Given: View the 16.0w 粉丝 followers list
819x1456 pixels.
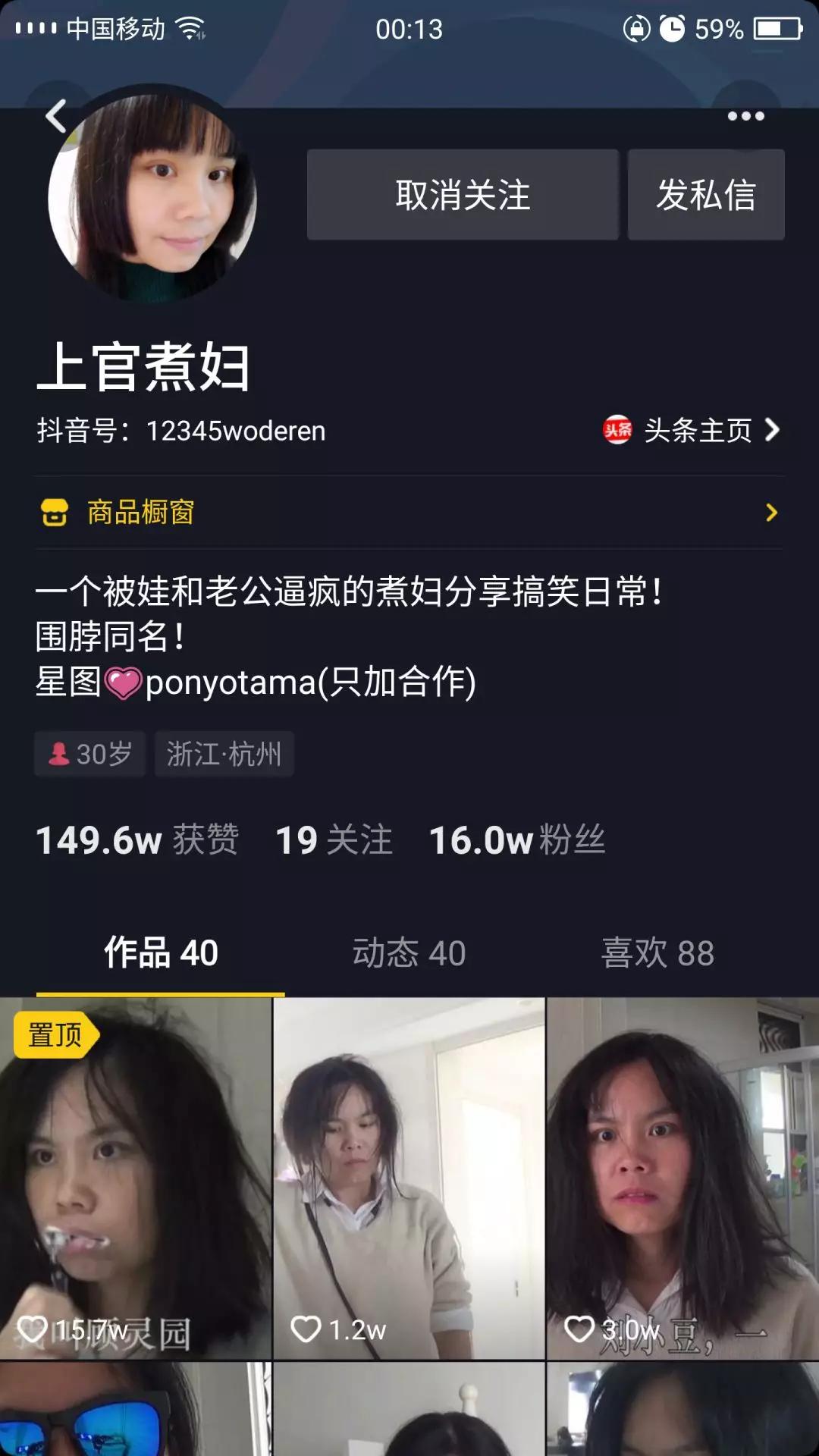Looking at the screenshot, I should pyautogui.click(x=517, y=840).
